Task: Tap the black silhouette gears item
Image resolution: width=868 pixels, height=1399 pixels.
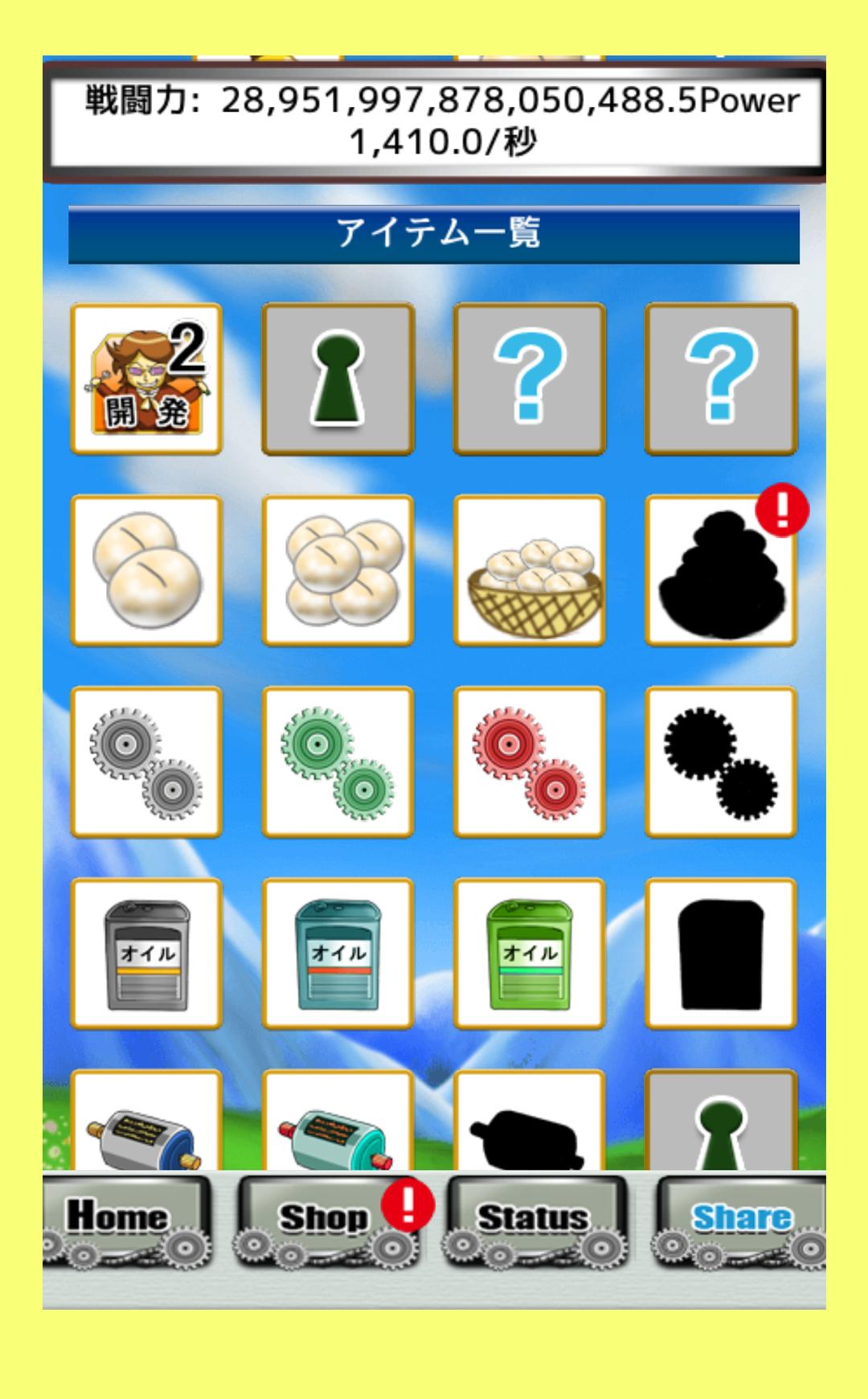Action: pyautogui.click(x=721, y=761)
